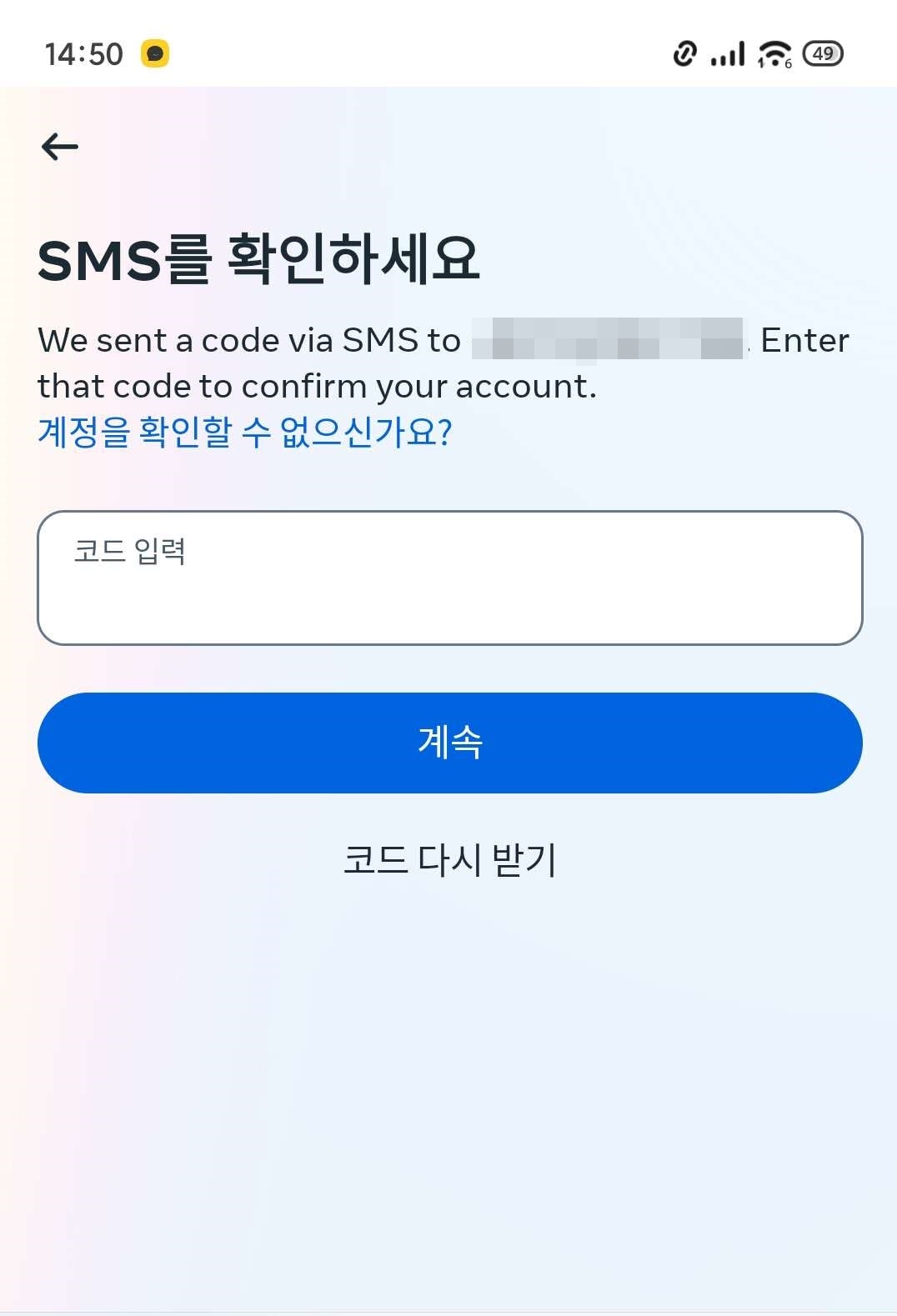Tap the blue 계속 button
This screenshot has width=897, height=1316.
click(449, 743)
